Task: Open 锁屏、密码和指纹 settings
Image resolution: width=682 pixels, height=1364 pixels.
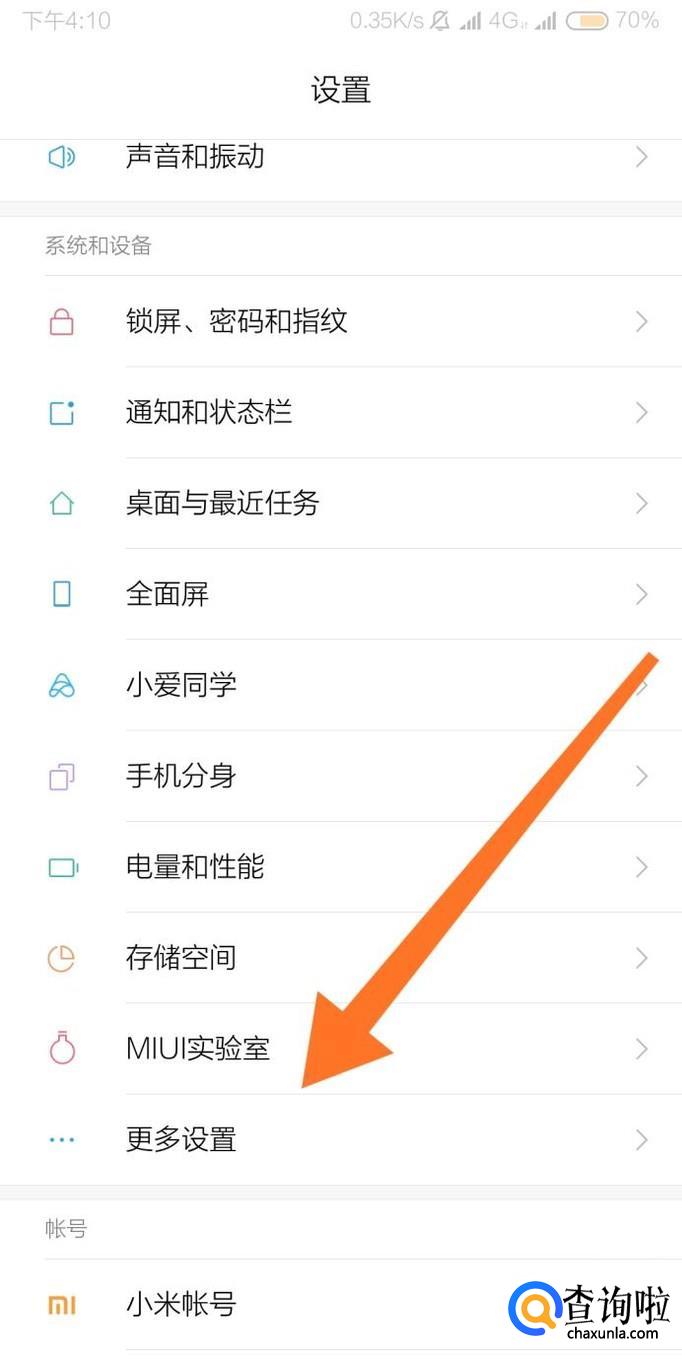Action: click(236, 321)
